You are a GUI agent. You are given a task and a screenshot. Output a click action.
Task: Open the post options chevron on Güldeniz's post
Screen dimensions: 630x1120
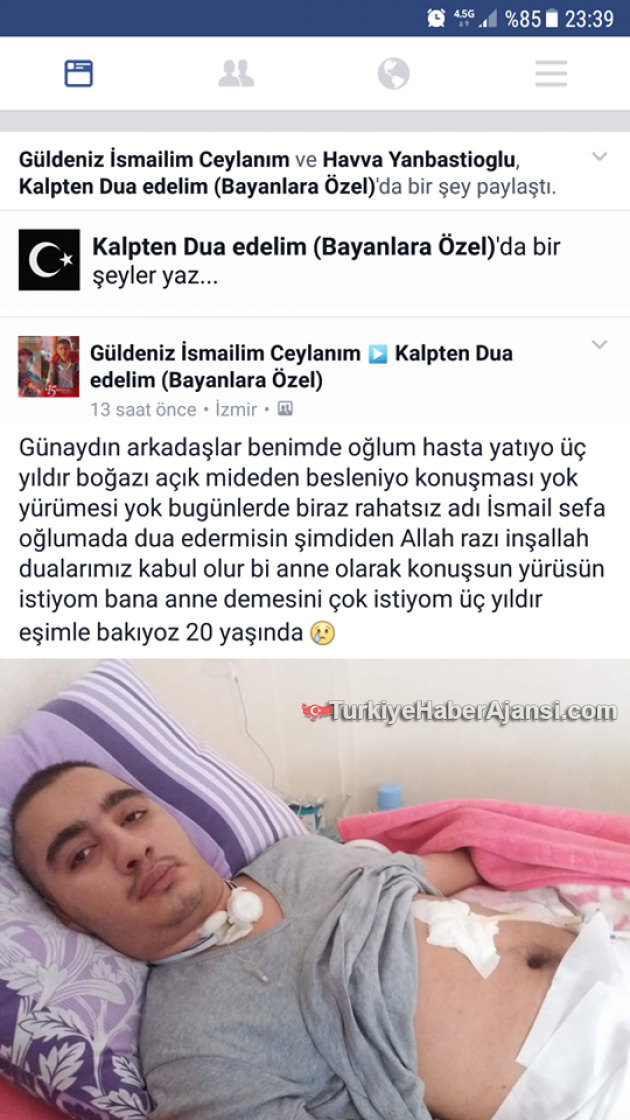point(599,346)
